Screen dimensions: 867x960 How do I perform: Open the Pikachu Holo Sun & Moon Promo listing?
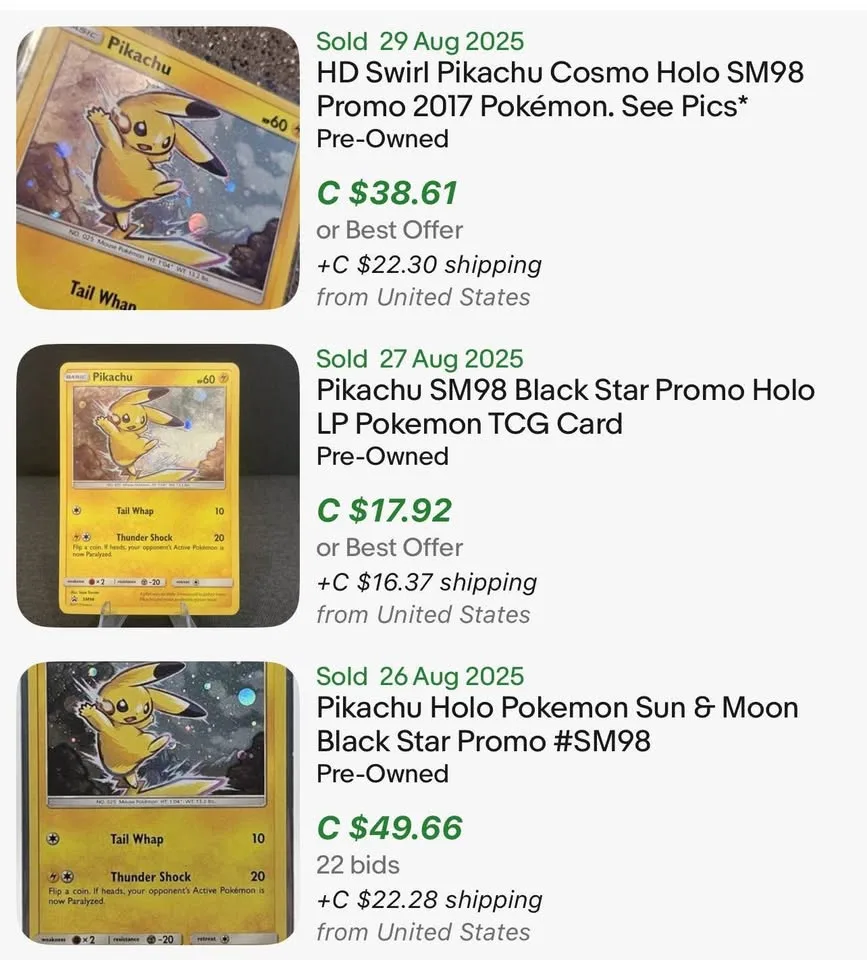point(556,724)
